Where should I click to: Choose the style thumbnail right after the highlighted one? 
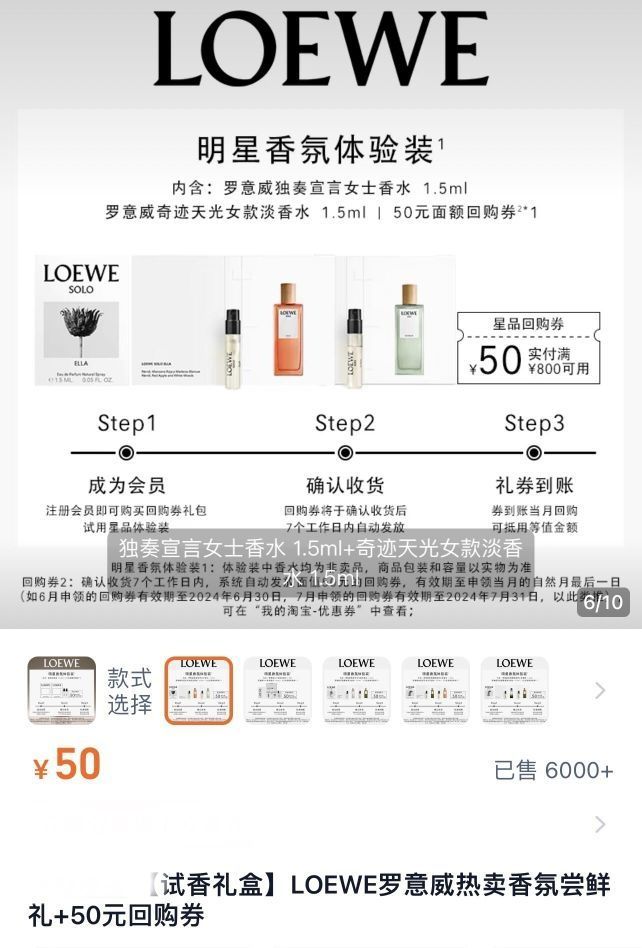click(x=277, y=690)
